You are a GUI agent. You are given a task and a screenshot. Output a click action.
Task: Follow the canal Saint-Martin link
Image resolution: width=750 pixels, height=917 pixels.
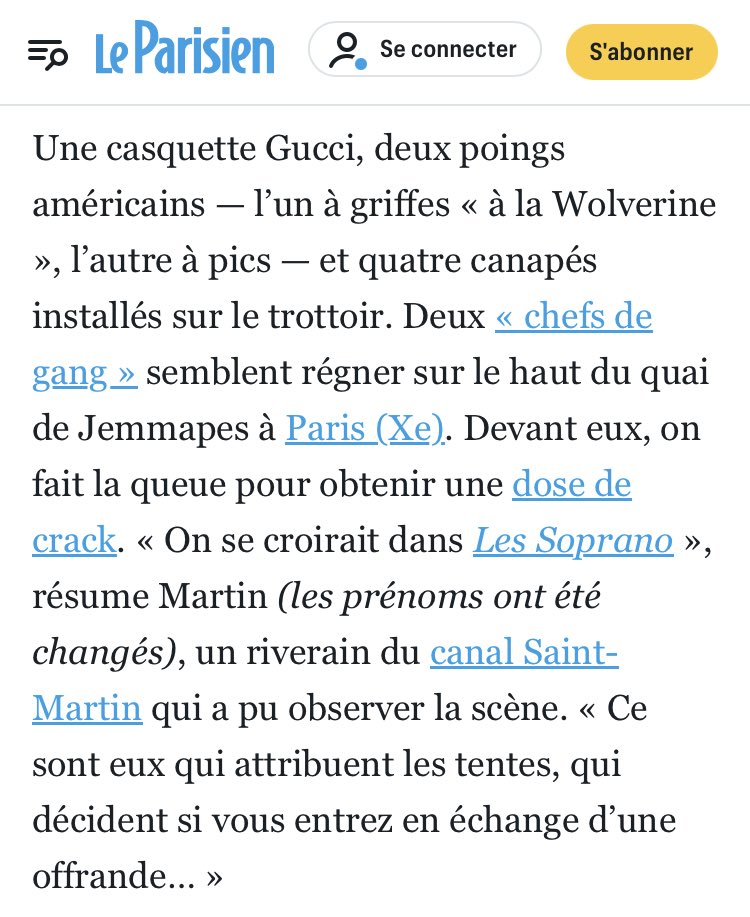tap(524, 653)
